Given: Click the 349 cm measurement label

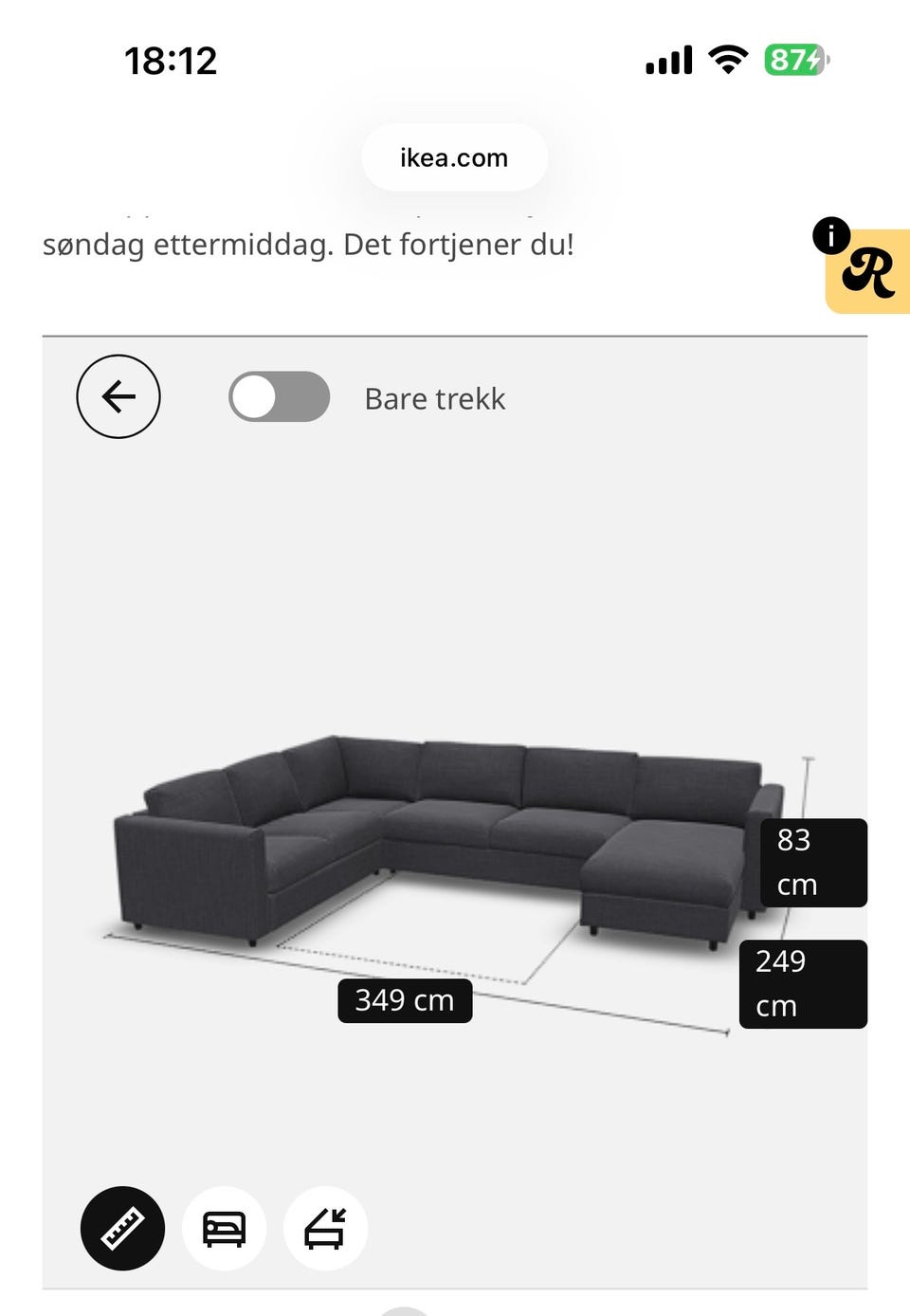Looking at the screenshot, I should [405, 1000].
